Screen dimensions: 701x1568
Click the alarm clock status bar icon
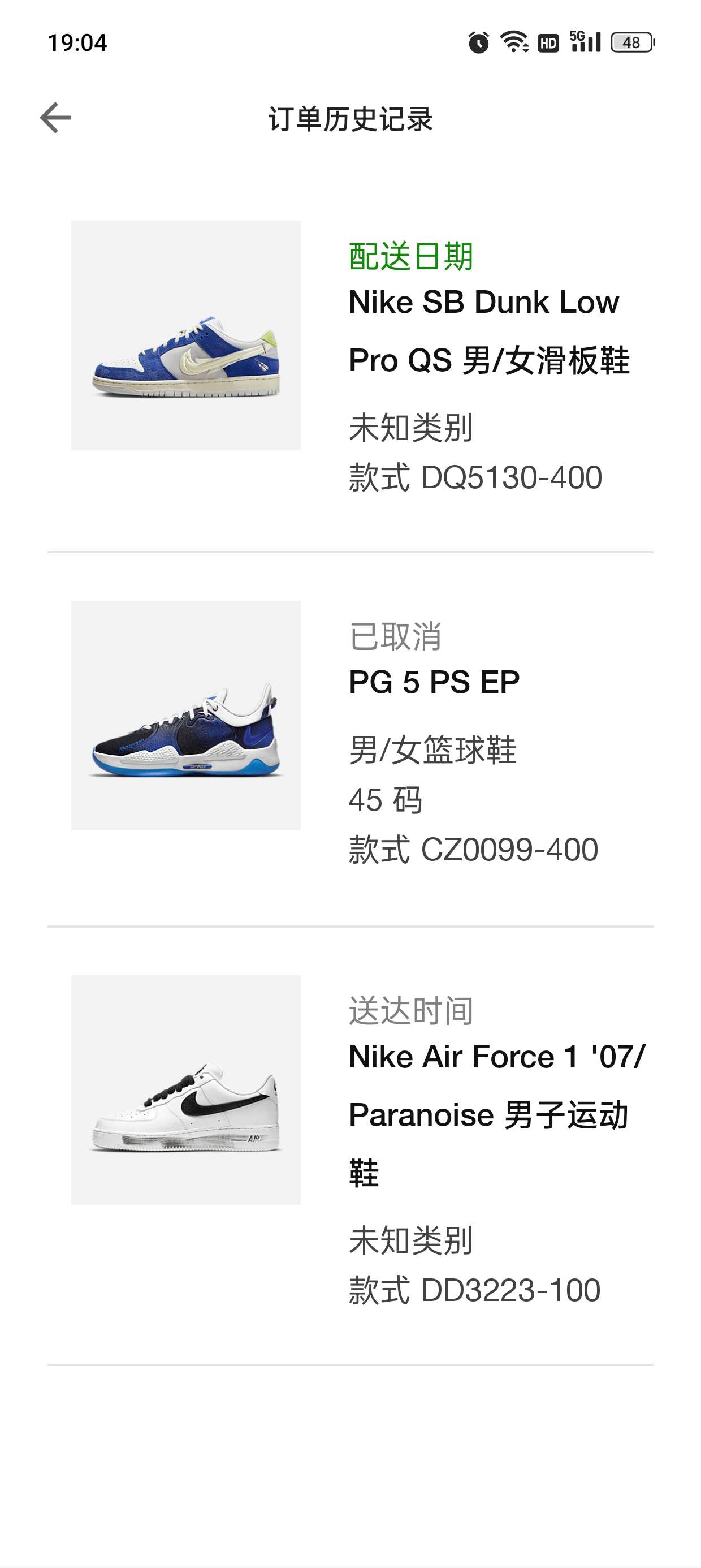[x=478, y=41]
